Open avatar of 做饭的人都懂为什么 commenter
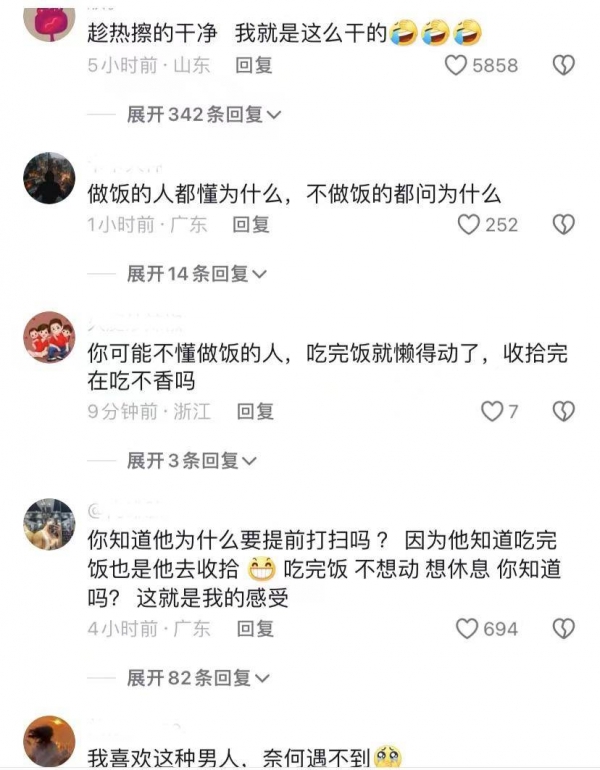The width and height of the screenshot is (600, 770). point(49,178)
